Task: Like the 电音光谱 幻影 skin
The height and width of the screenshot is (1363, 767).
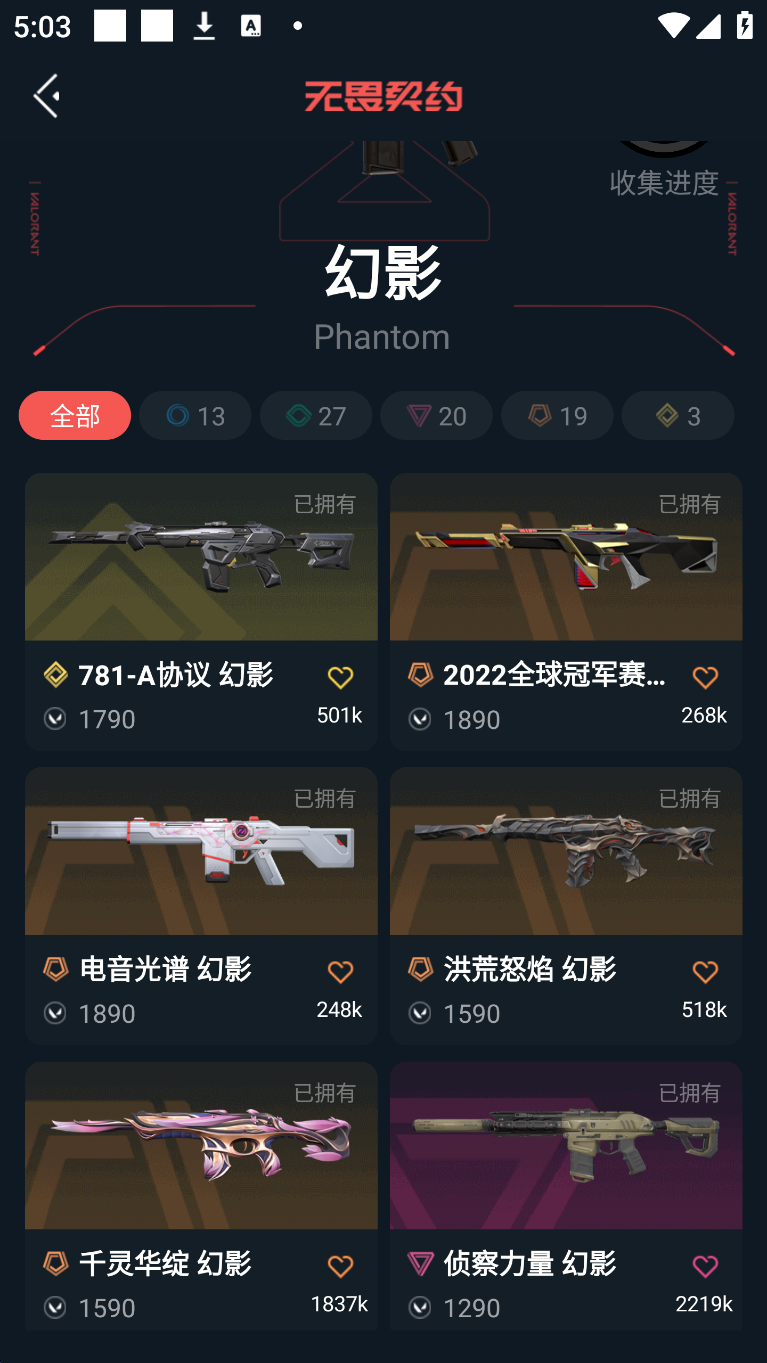Action: pyautogui.click(x=340, y=972)
